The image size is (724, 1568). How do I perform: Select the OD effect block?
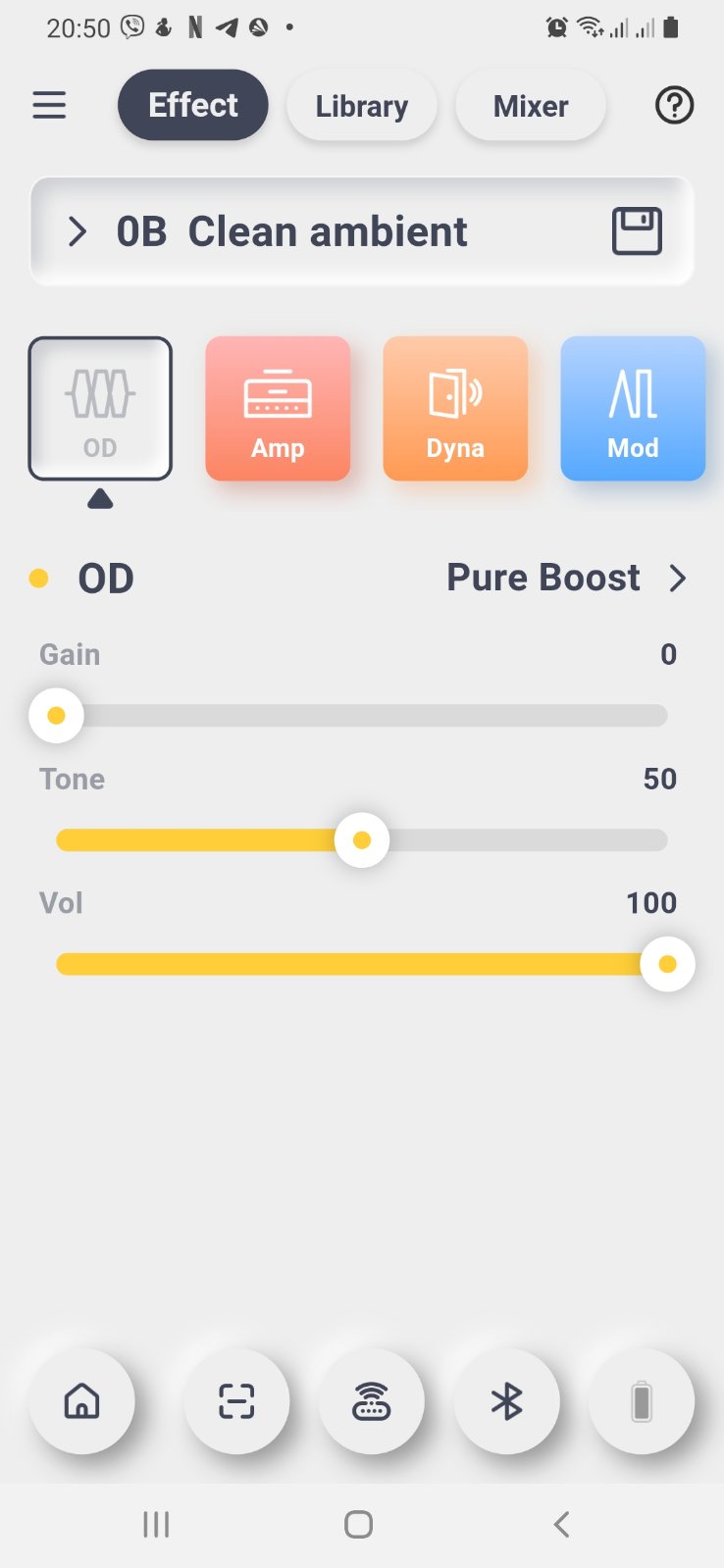point(100,409)
